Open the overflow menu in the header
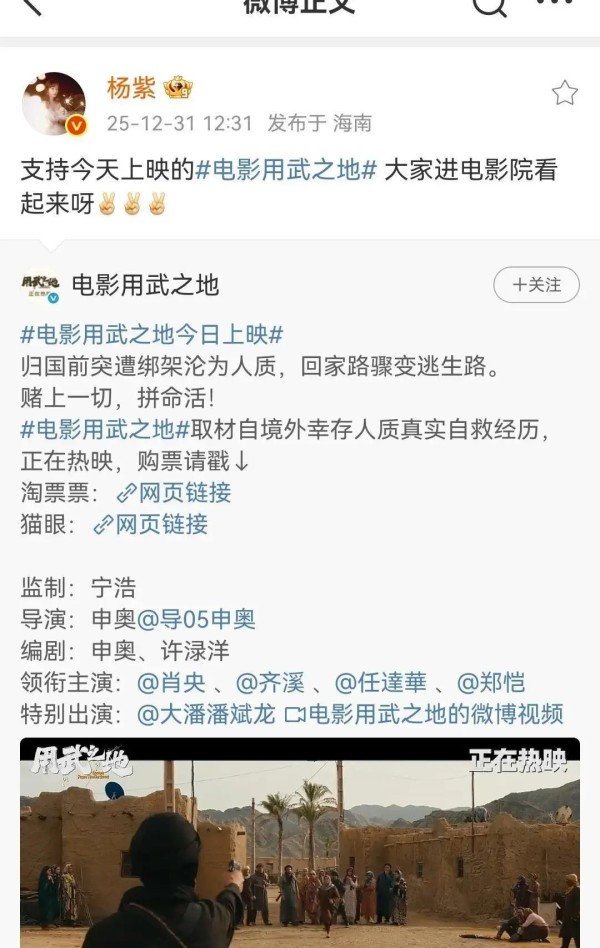 coord(554,5)
